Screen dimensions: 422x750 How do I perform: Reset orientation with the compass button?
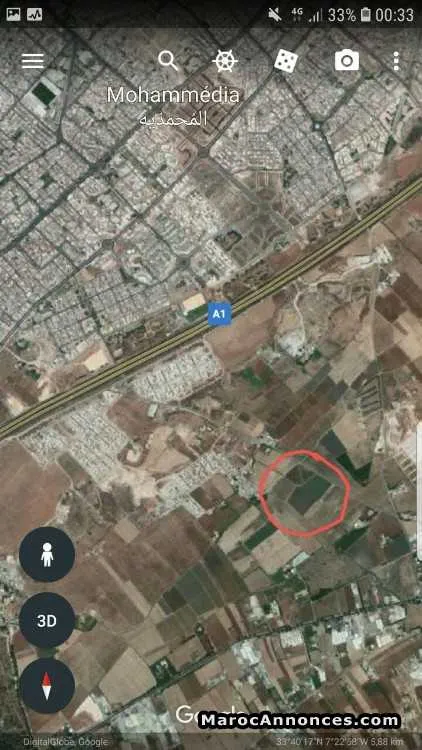(47, 686)
